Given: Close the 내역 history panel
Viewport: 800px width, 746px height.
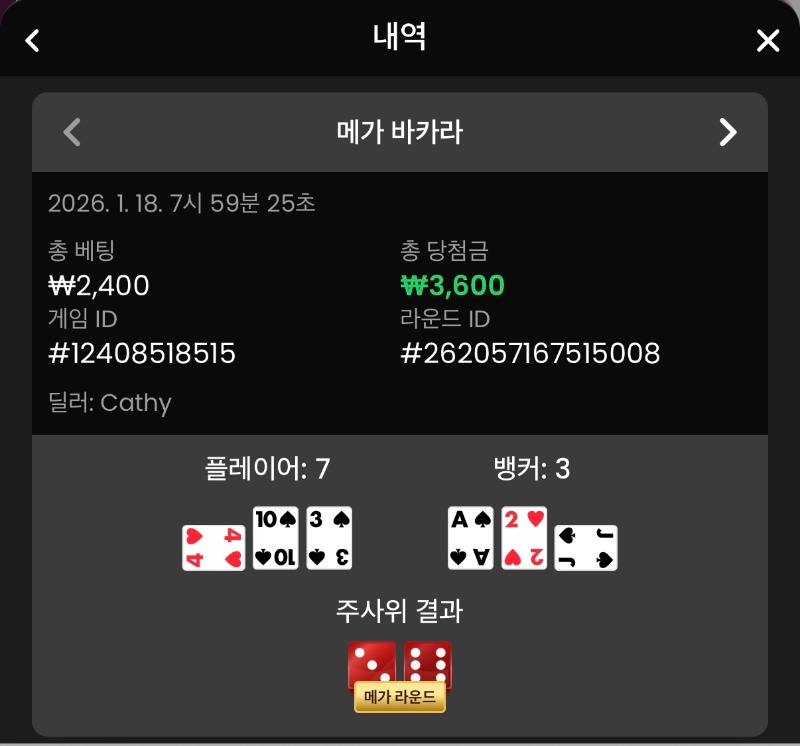Looking at the screenshot, I should [x=767, y=40].
